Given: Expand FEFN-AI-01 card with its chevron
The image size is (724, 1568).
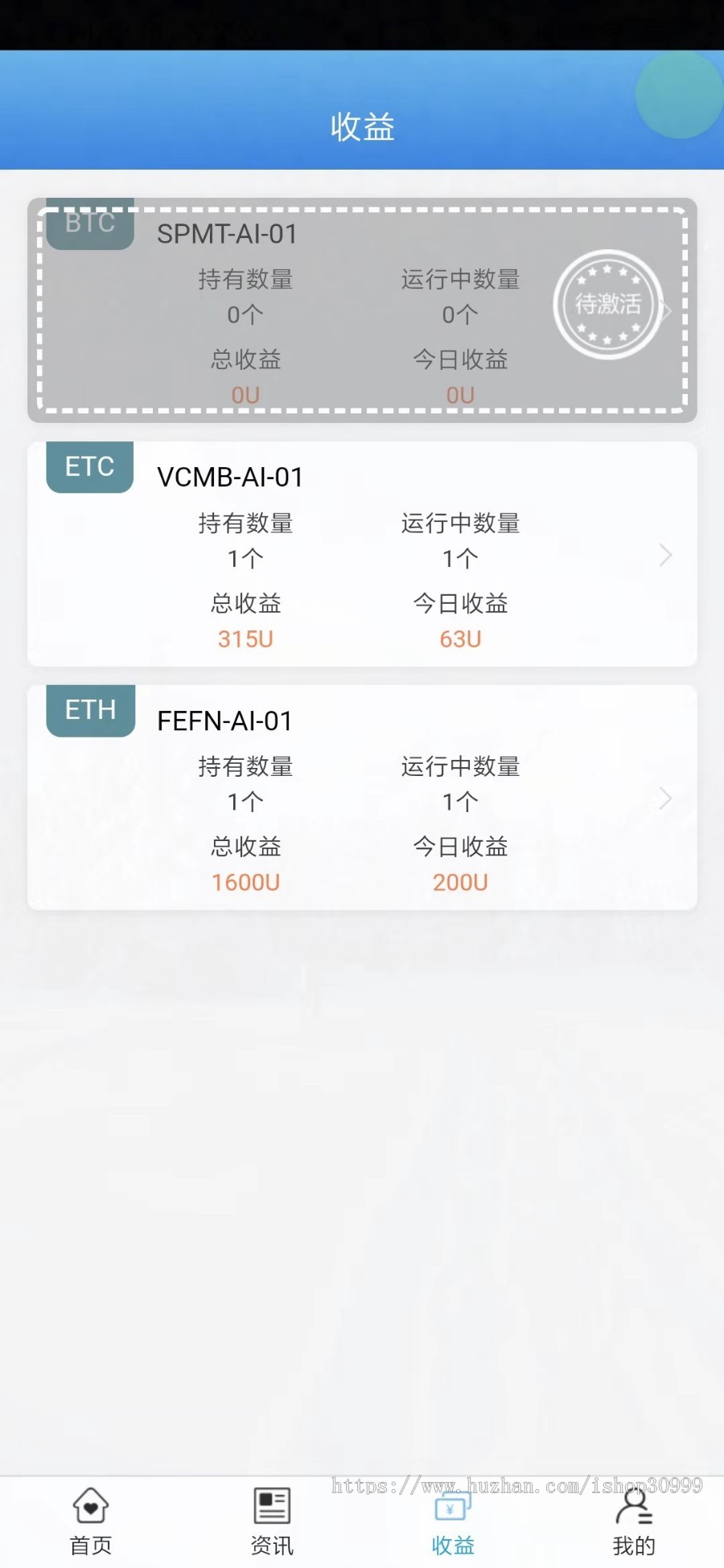Looking at the screenshot, I should click(664, 798).
